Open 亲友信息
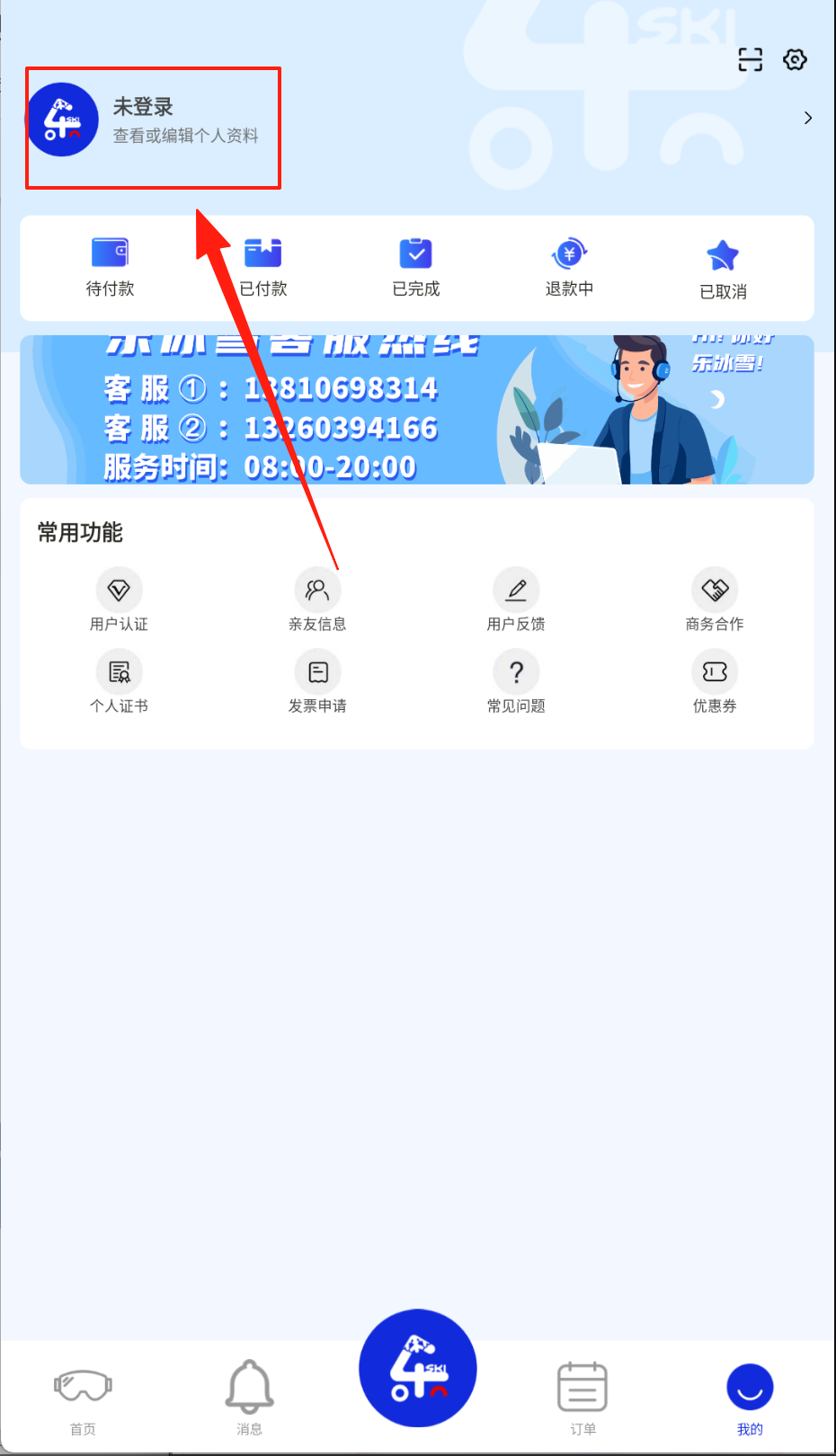The image size is (836, 1456). pos(317,599)
